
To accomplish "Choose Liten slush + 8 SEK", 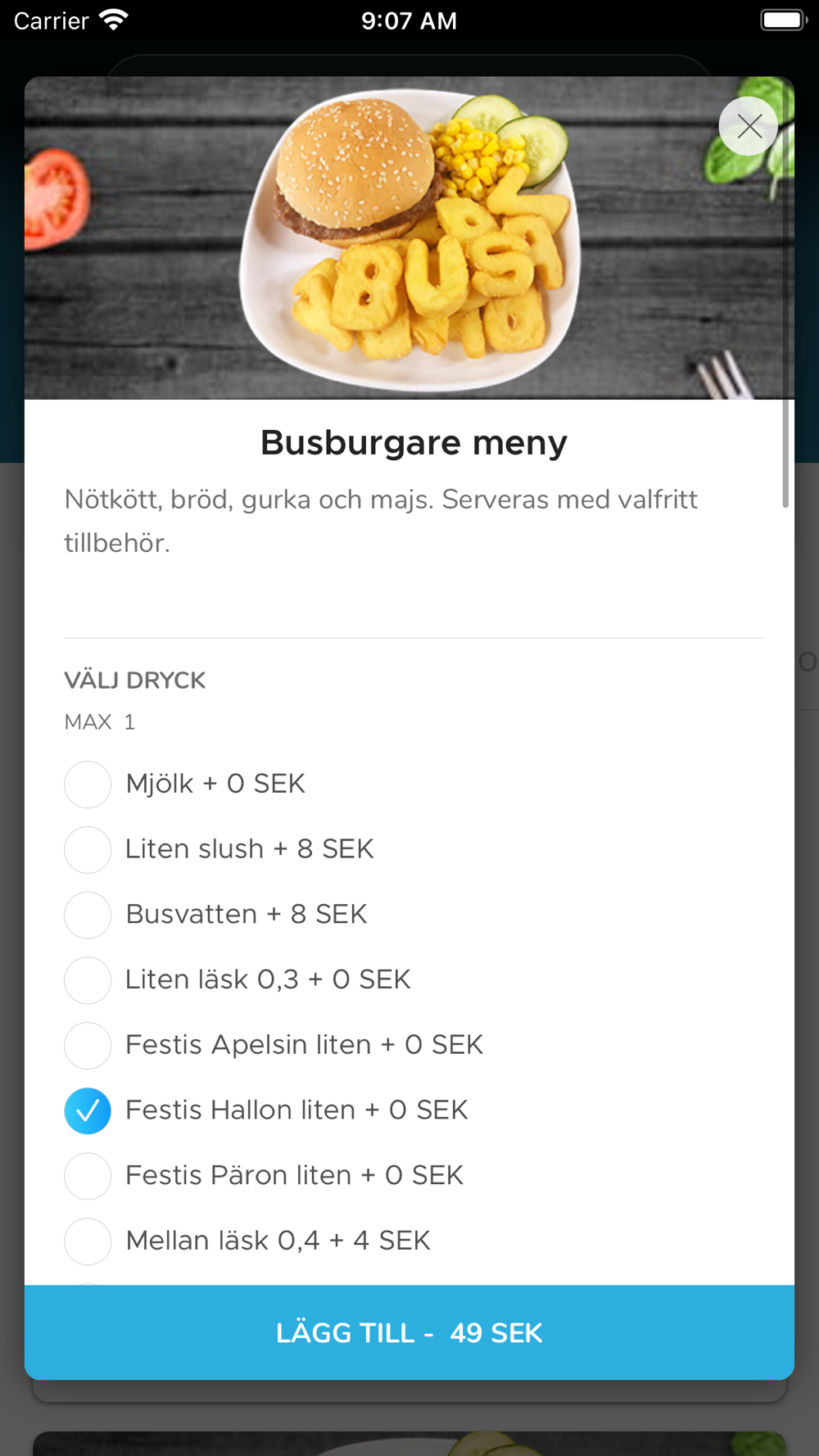I will tap(88, 850).
